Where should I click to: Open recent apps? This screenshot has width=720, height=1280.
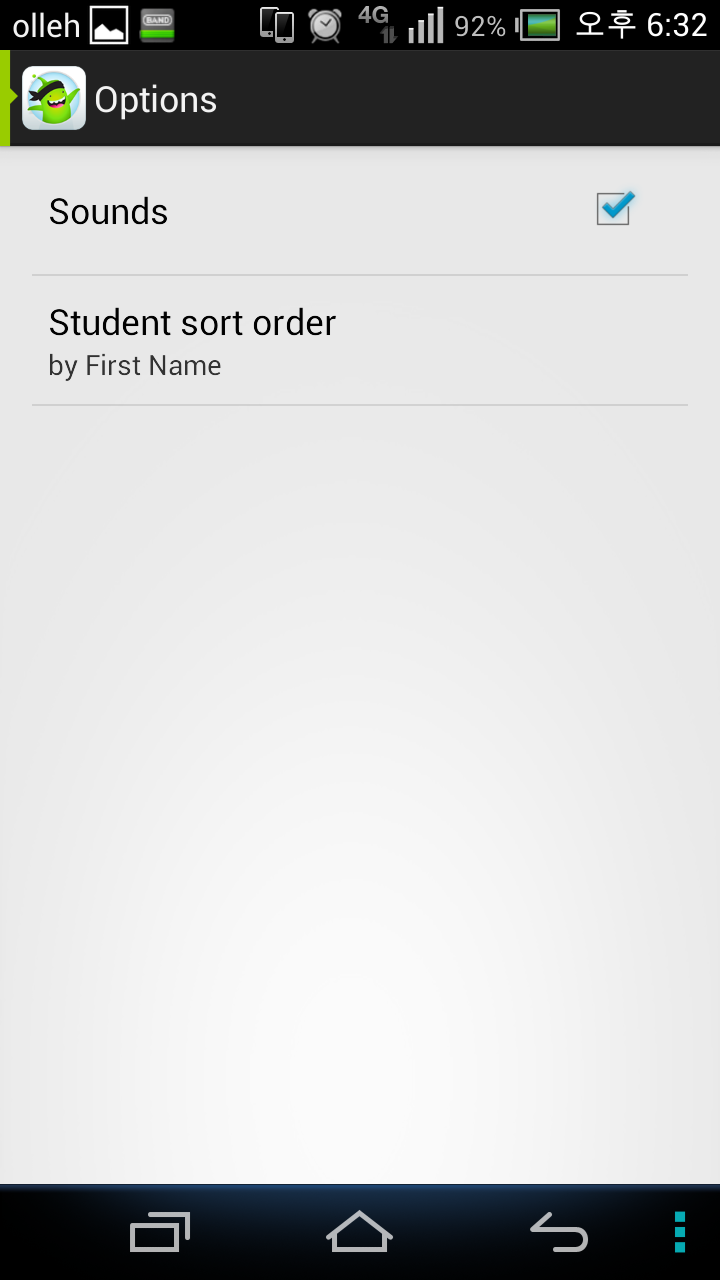[x=160, y=1232]
